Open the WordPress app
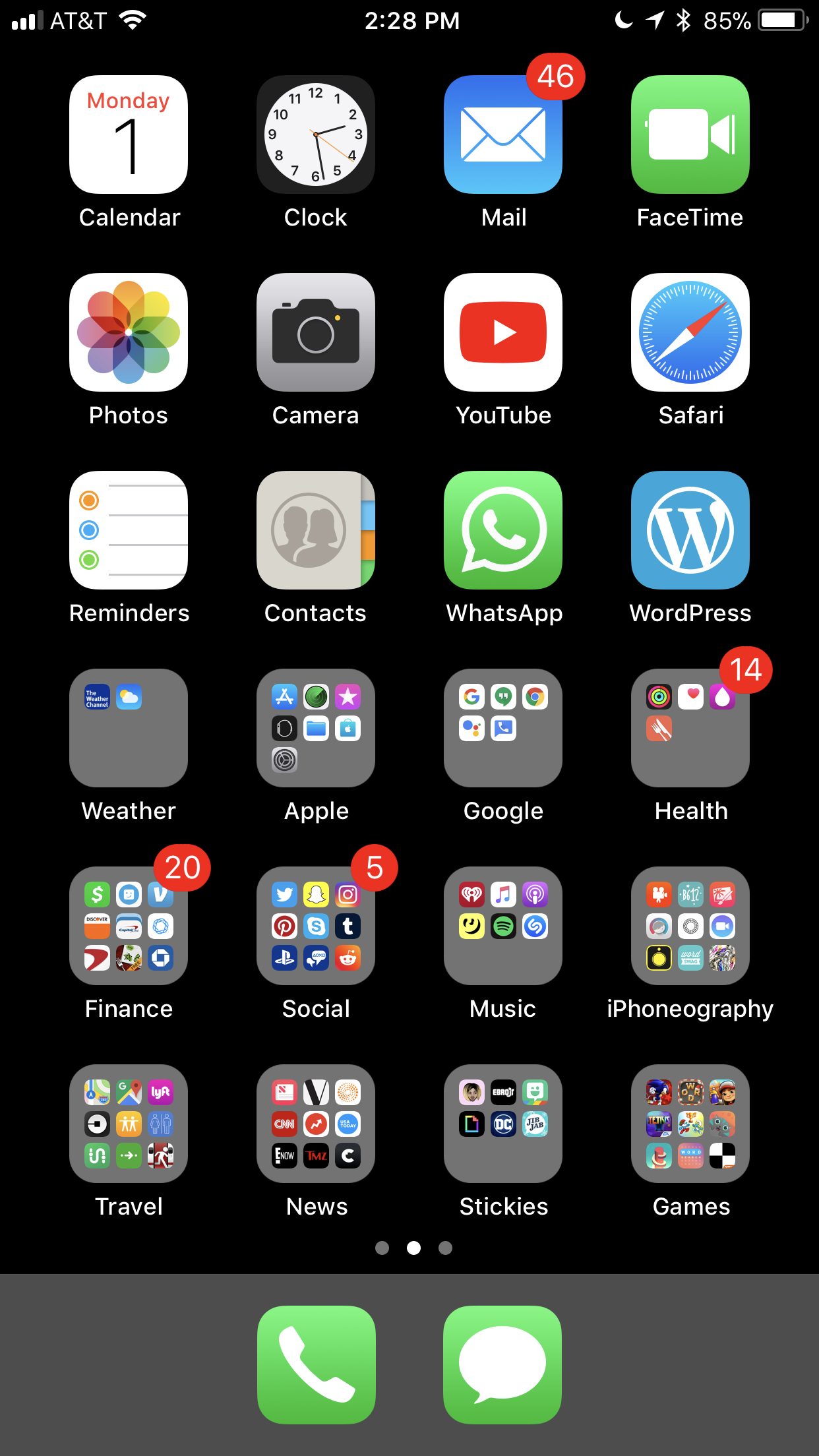Screen dimensions: 819x1456 (x=690, y=530)
